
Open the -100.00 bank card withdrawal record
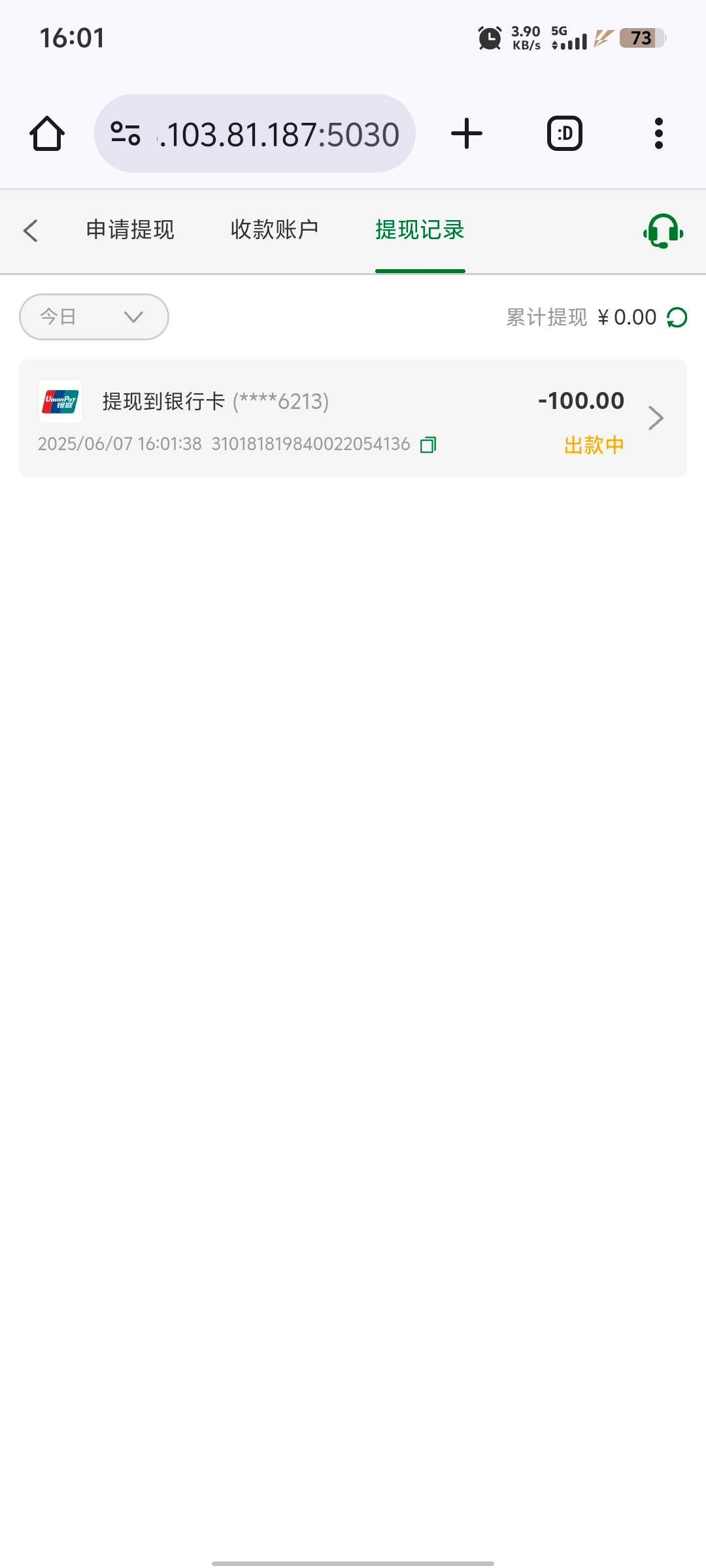353,418
